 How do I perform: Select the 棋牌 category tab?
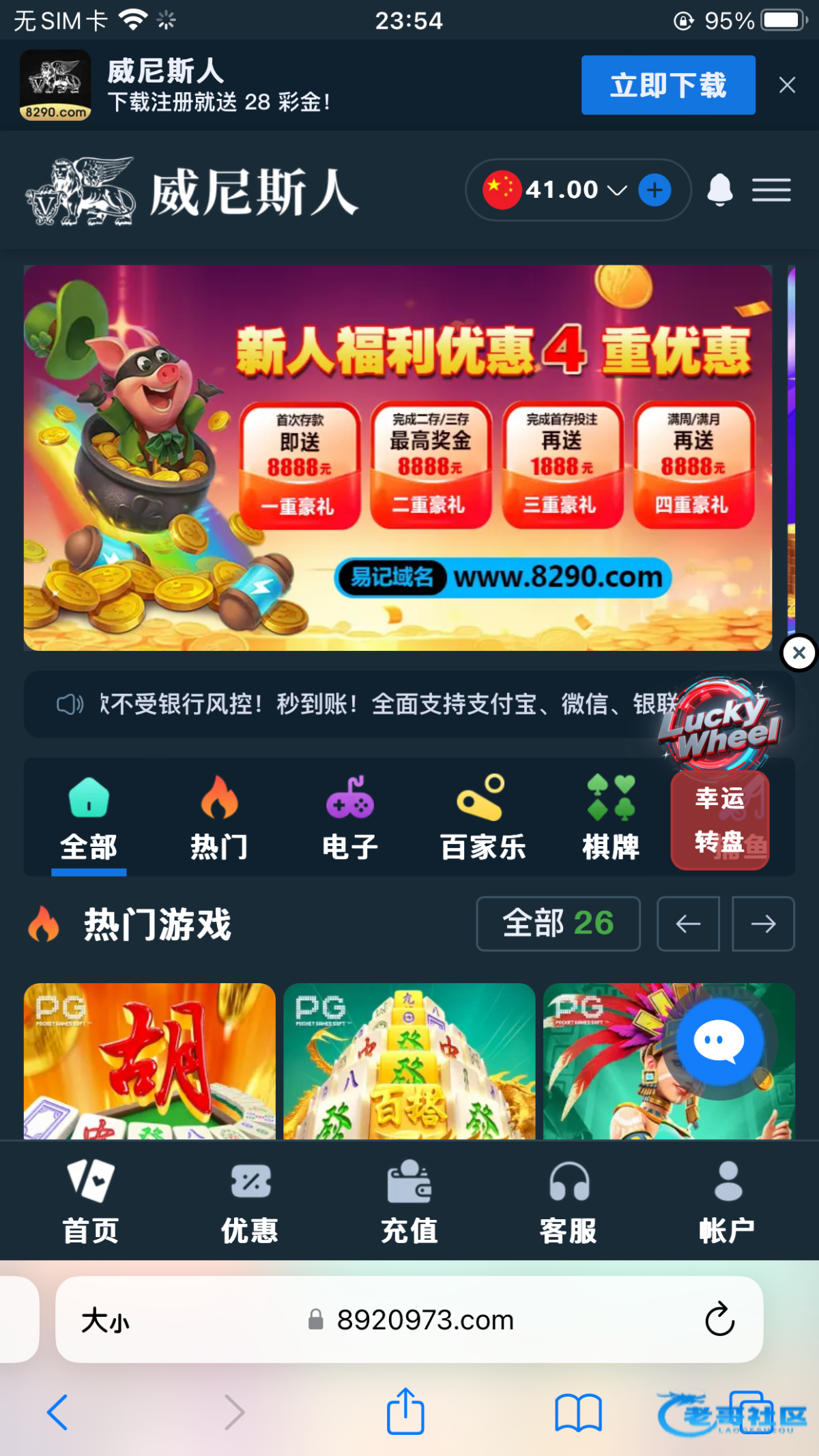[611, 819]
